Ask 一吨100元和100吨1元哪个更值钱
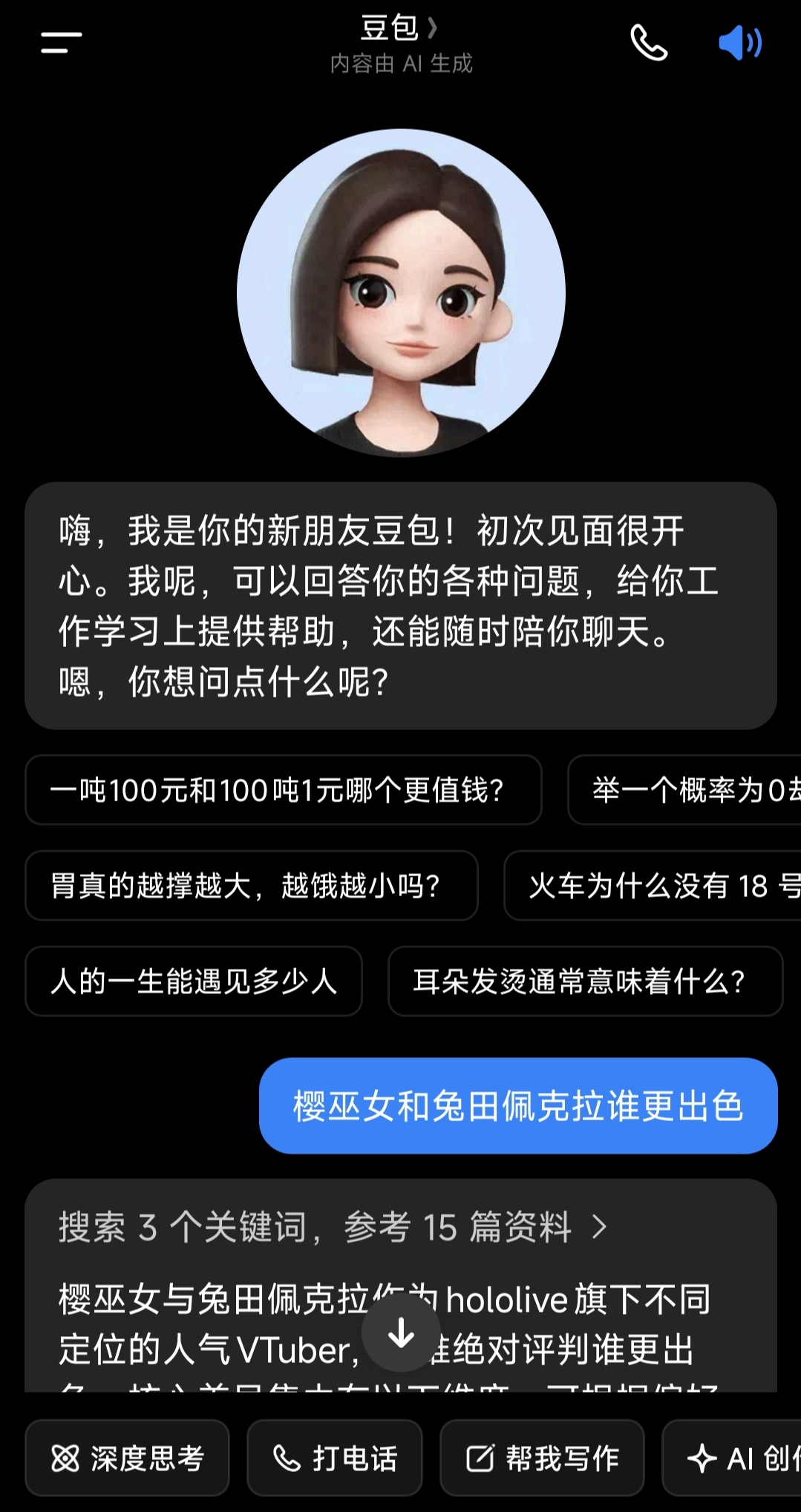The image size is (801, 1512). coord(283,790)
